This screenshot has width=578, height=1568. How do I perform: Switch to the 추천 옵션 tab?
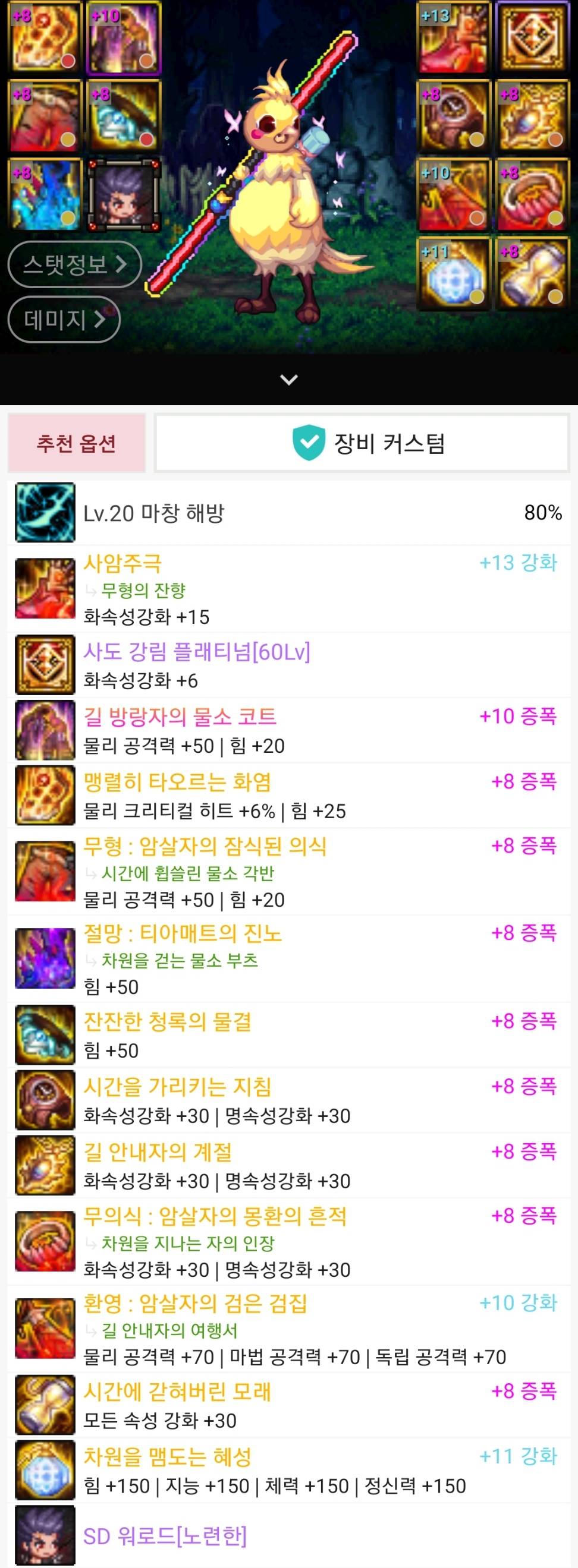[x=76, y=443]
